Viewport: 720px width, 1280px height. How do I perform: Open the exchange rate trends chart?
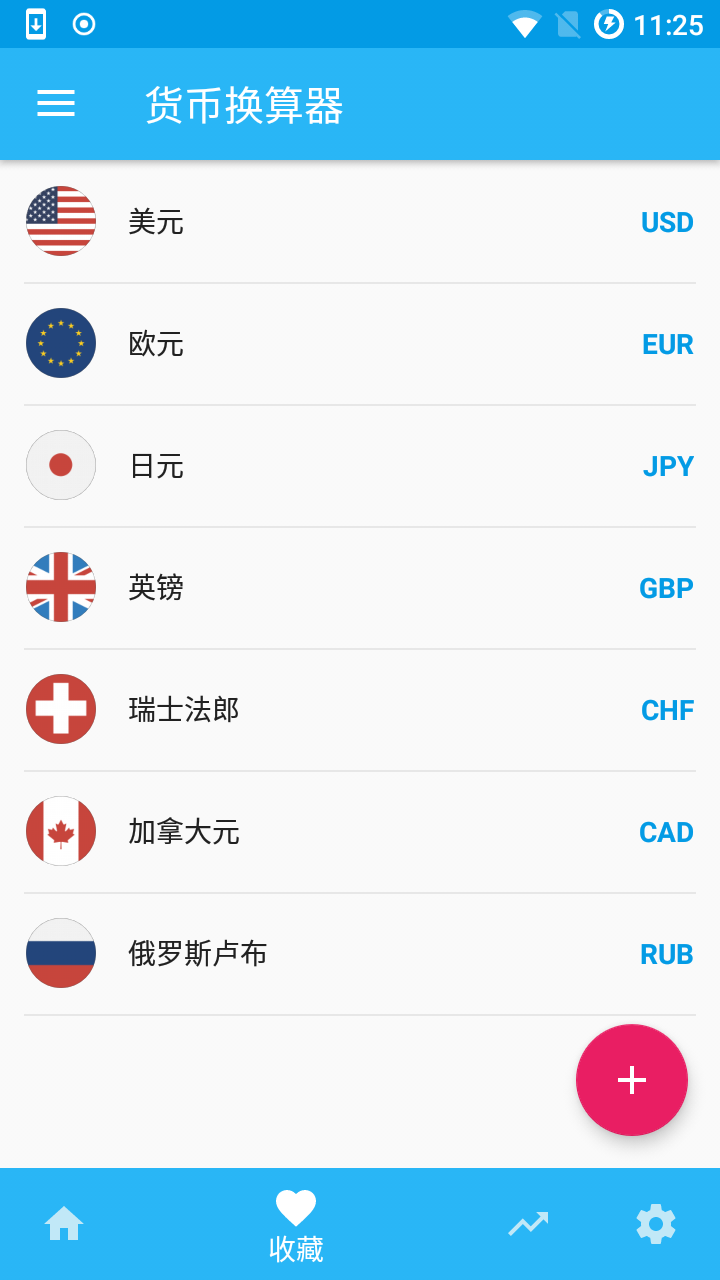pos(528,1223)
